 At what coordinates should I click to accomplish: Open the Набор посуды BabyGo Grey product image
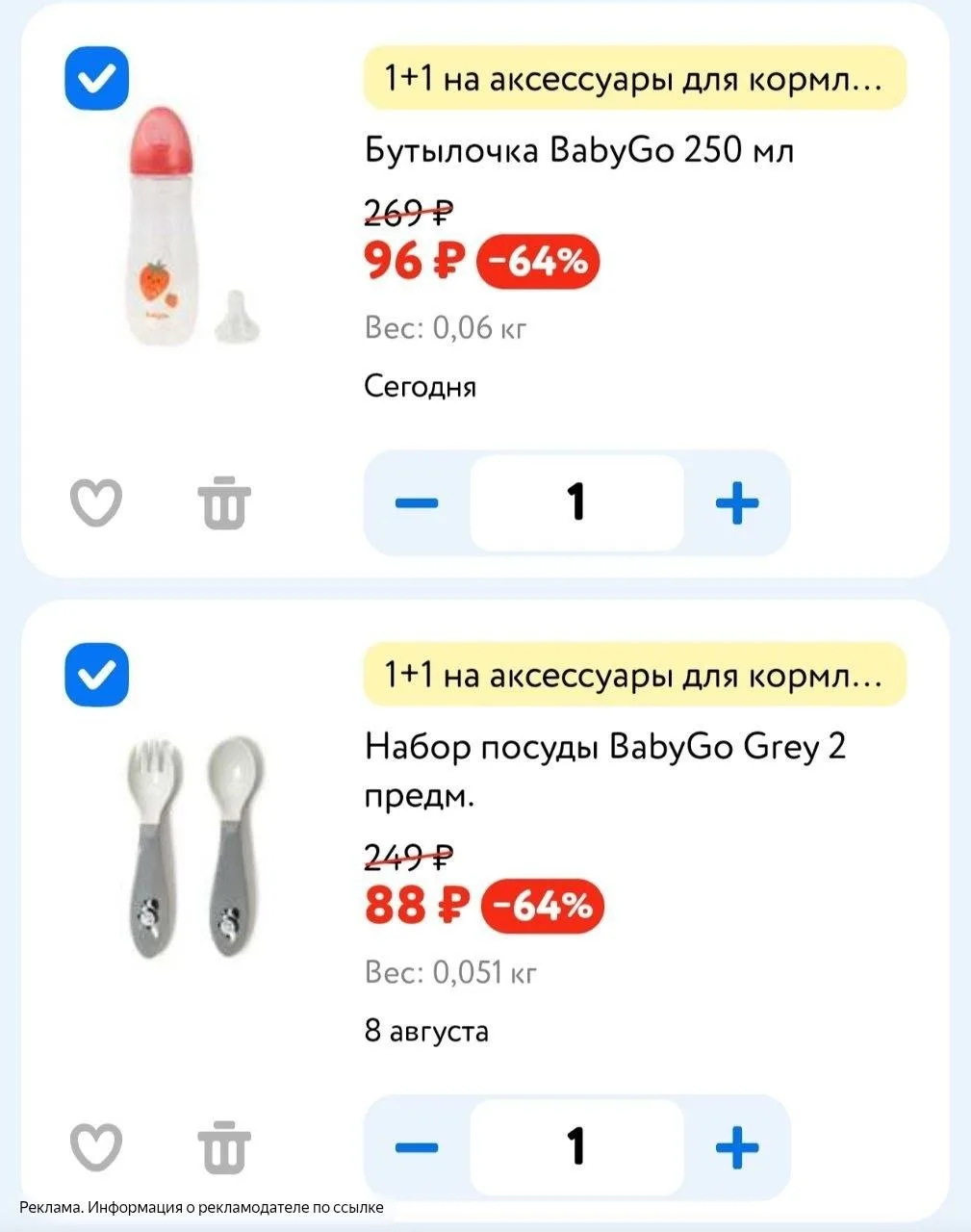195,845
